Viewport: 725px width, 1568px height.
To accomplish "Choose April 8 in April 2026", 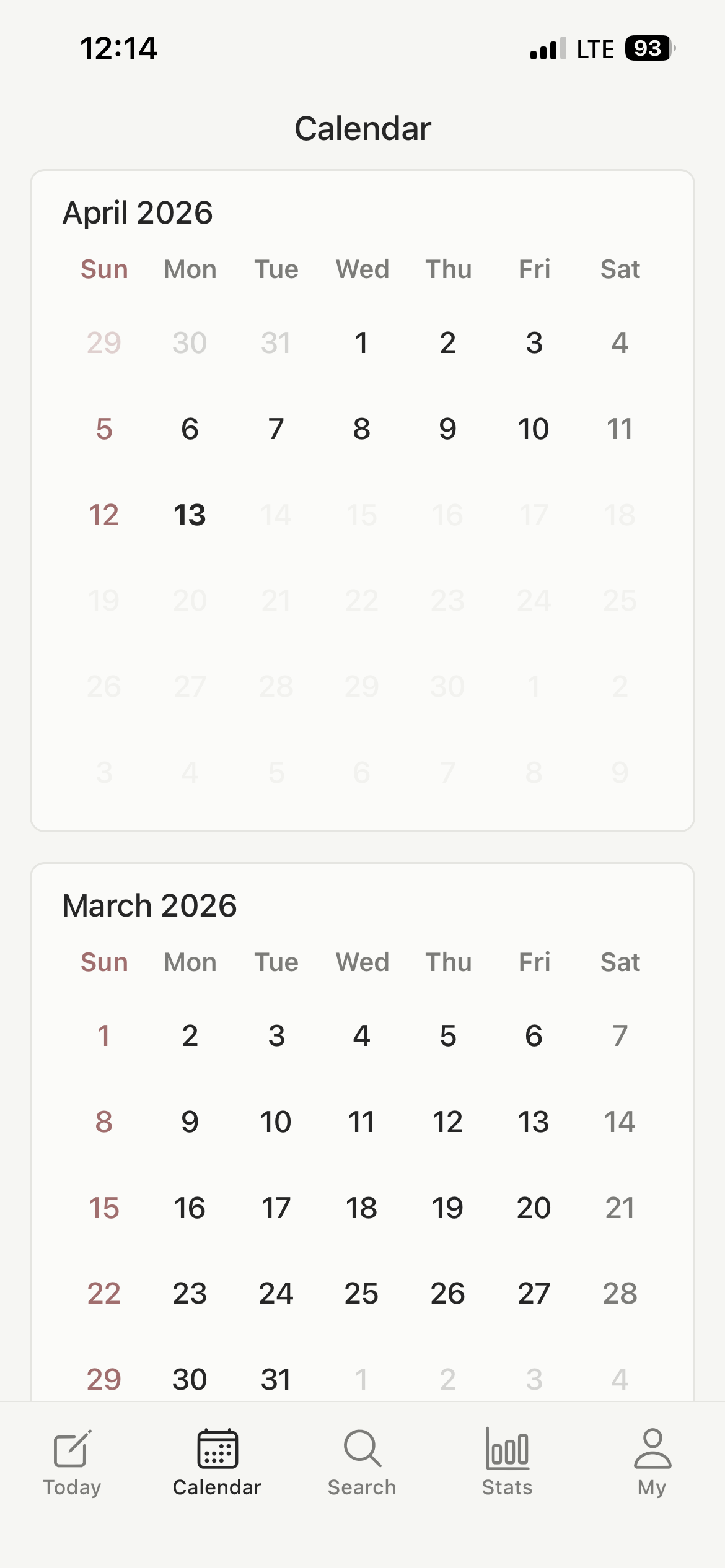I will tap(362, 429).
